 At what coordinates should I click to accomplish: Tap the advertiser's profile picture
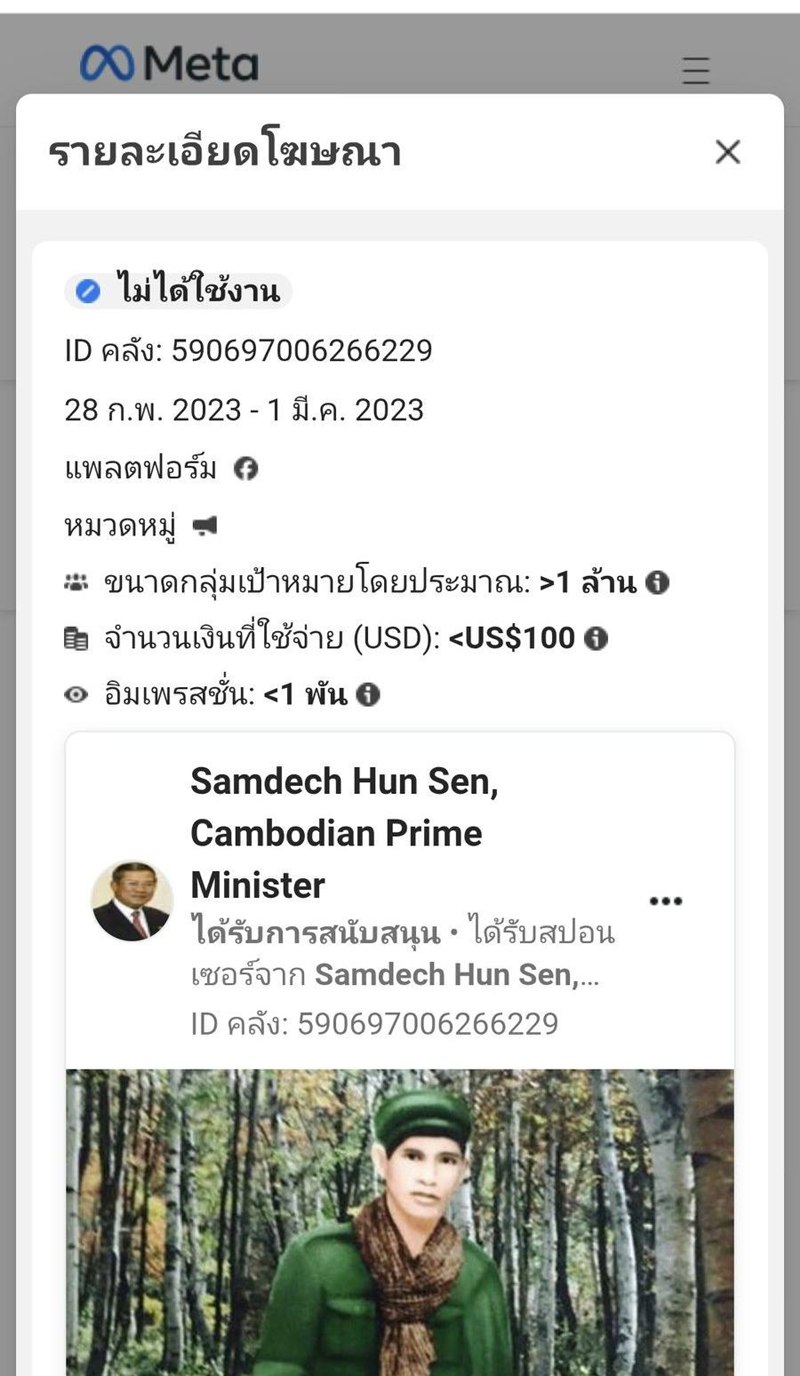click(x=131, y=901)
